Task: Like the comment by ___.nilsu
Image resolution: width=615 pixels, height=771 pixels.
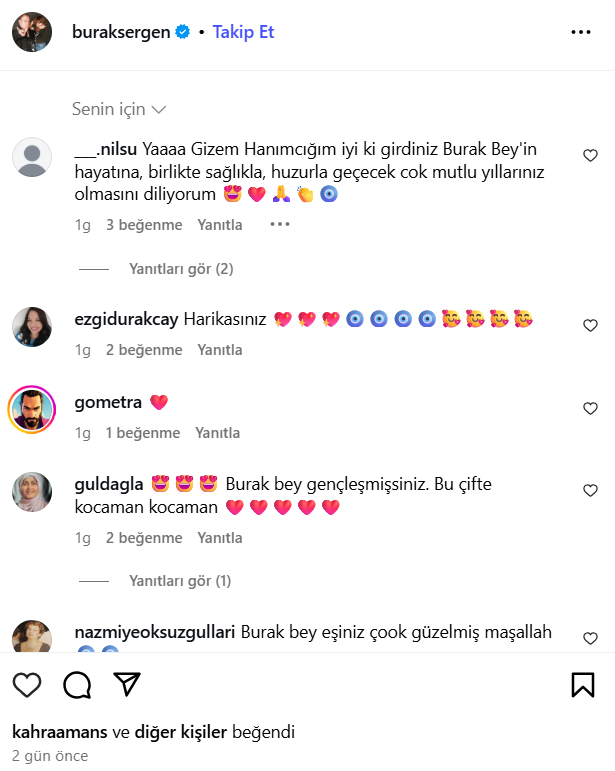Action: tap(590, 155)
